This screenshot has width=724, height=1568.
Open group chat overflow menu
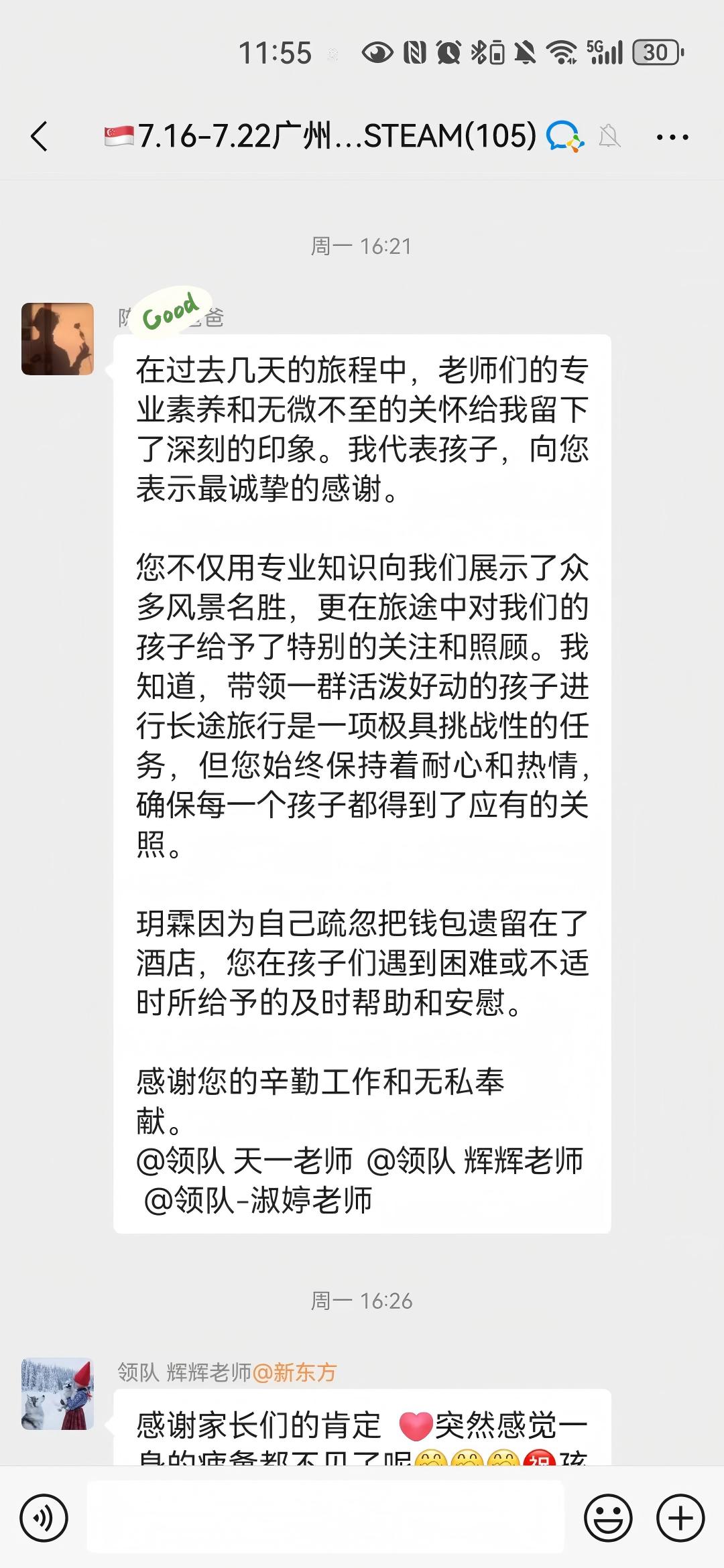click(x=672, y=137)
